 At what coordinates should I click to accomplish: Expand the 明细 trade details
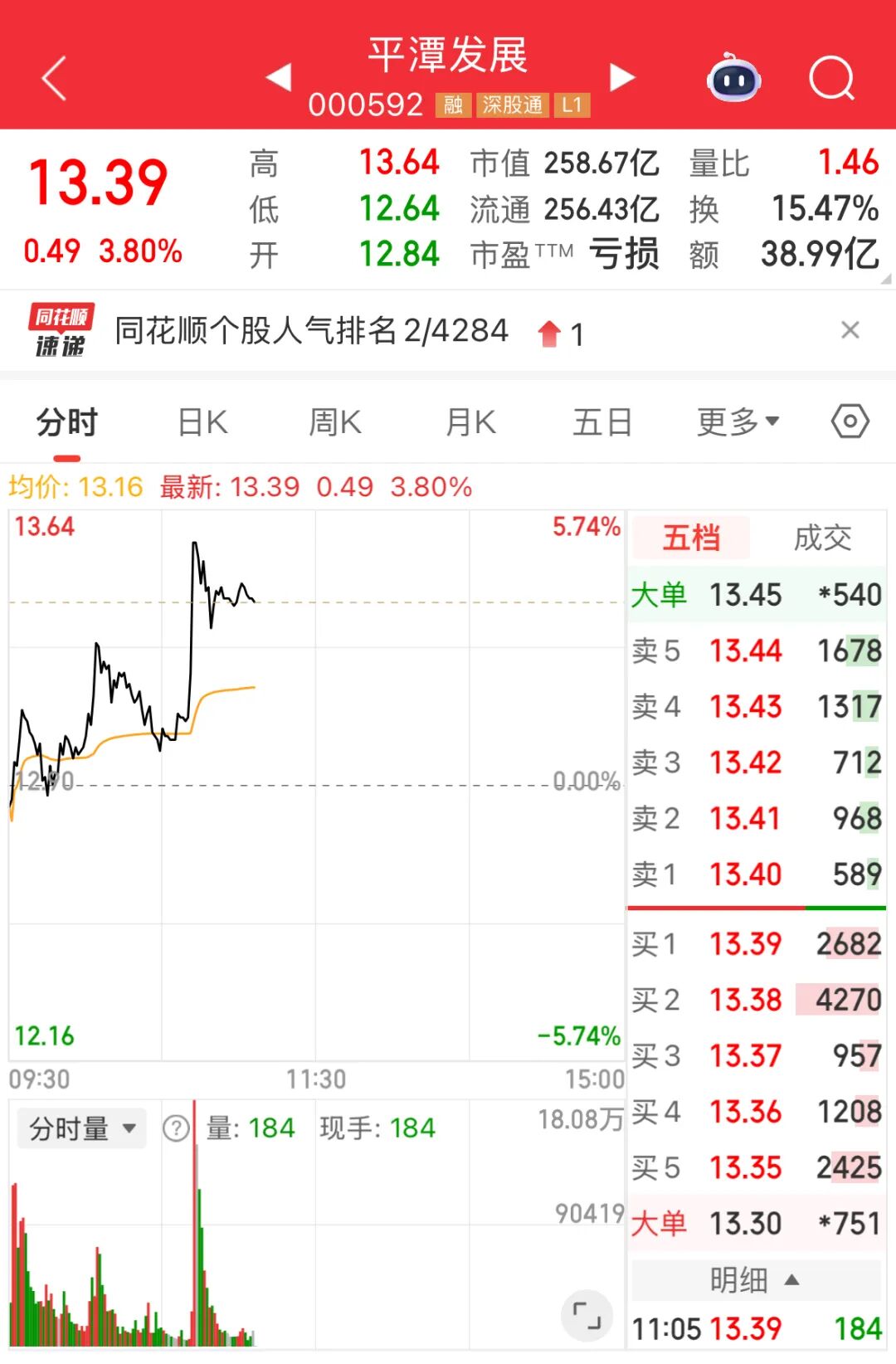(x=755, y=1279)
